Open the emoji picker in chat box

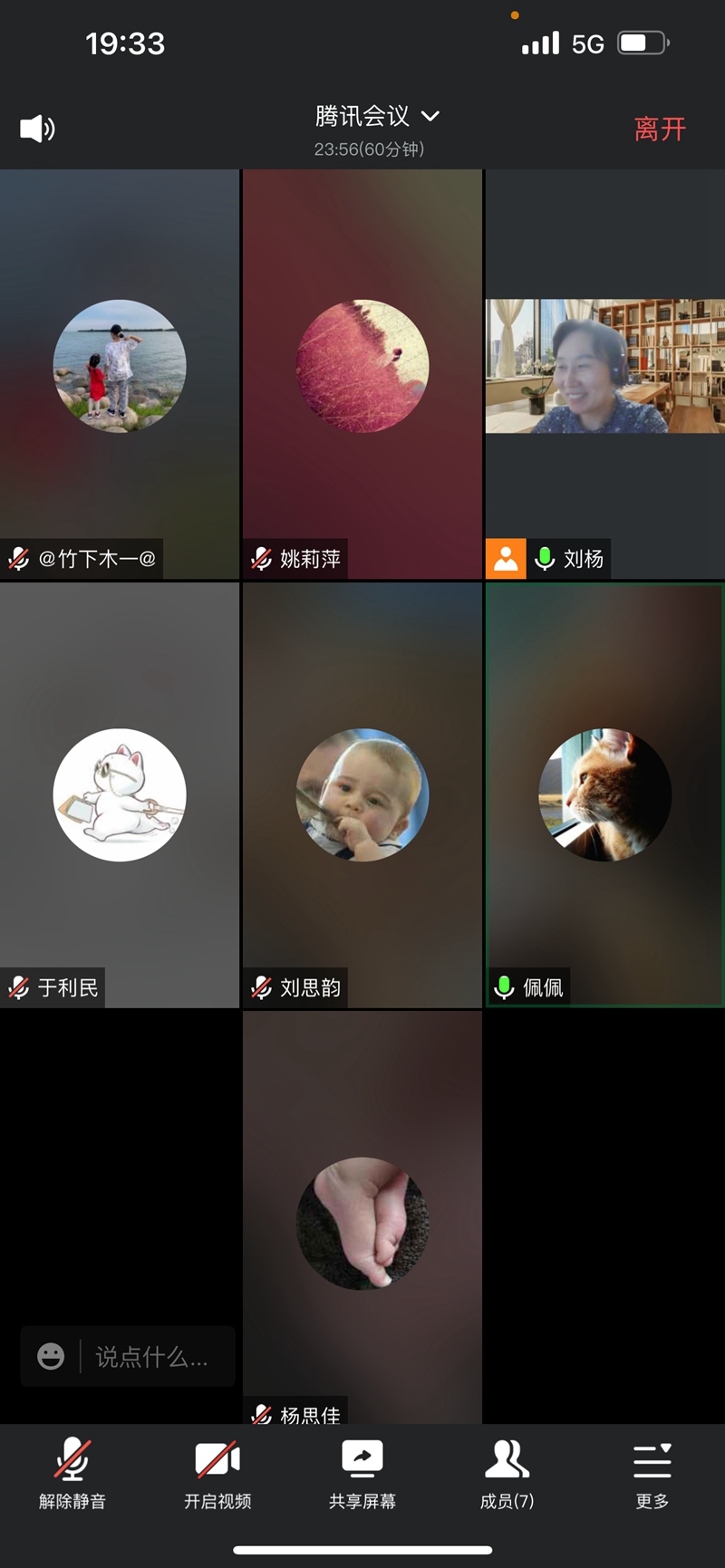[x=51, y=1356]
